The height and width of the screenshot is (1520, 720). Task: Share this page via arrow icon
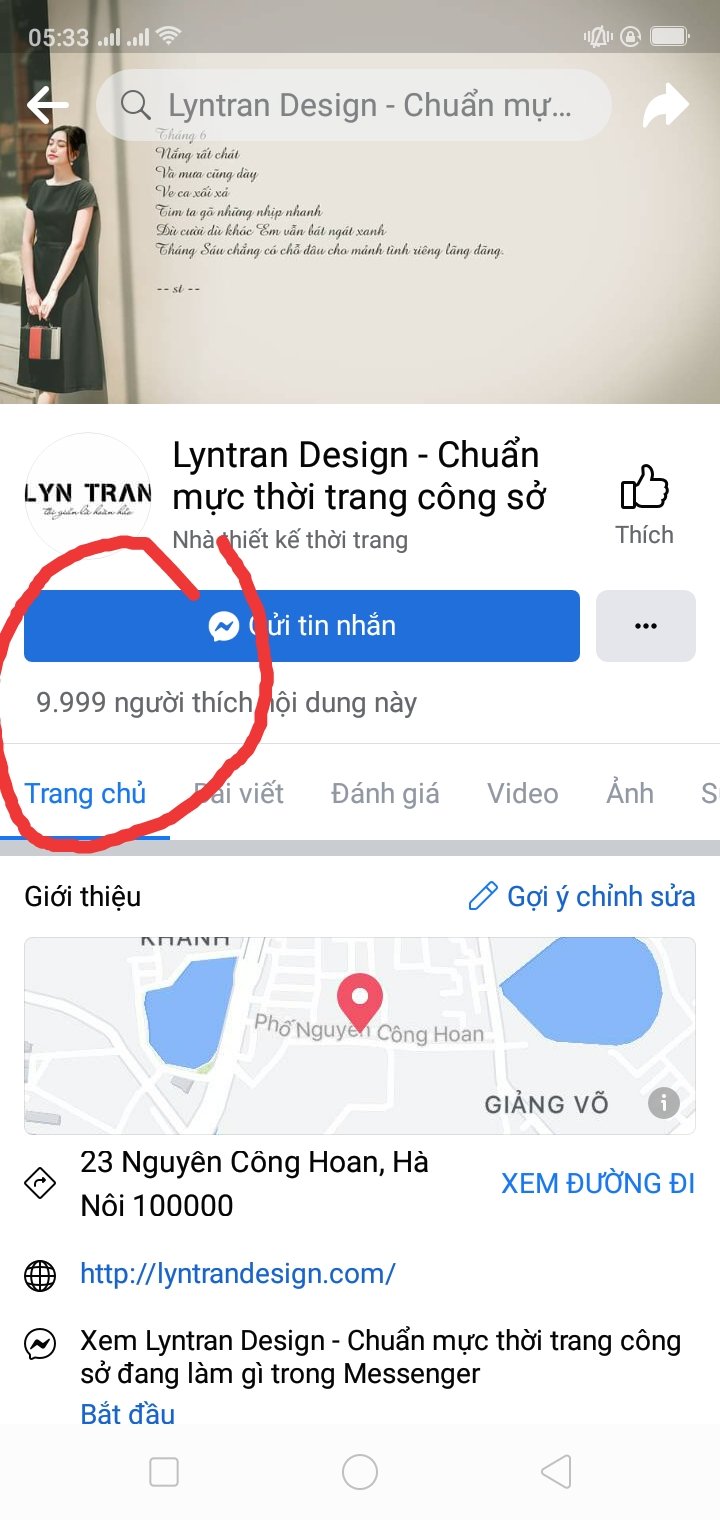(665, 106)
